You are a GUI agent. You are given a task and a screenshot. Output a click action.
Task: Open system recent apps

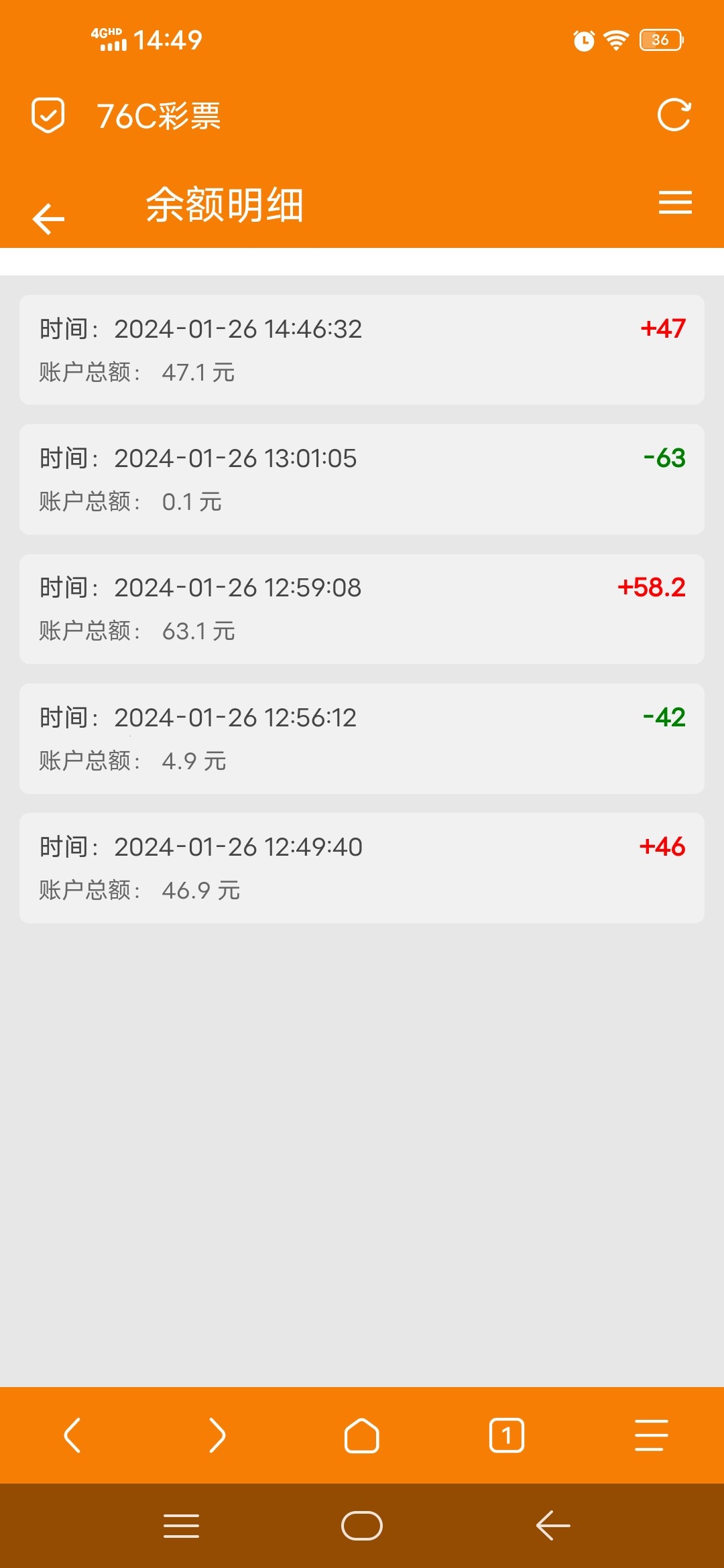coord(181,1526)
